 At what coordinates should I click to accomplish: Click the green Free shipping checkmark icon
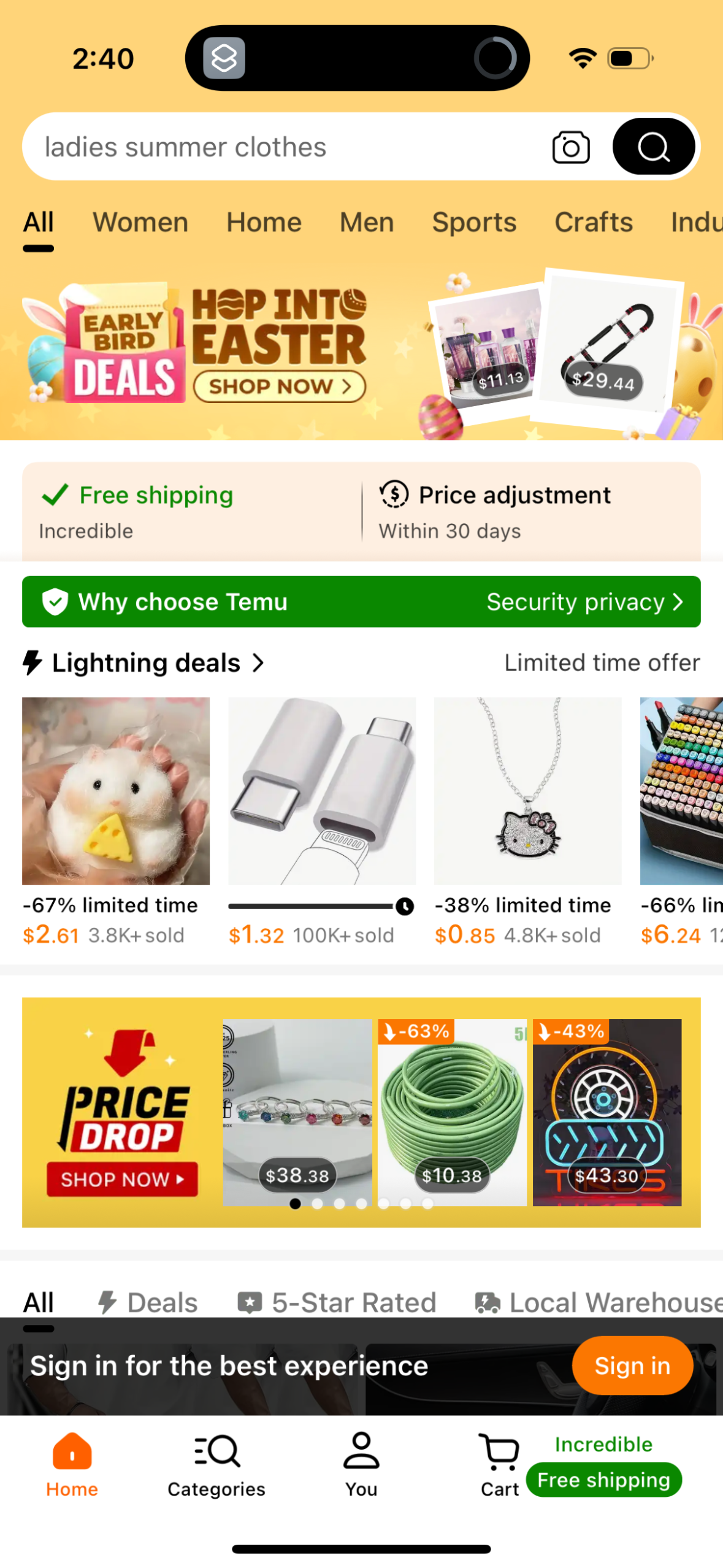54,494
